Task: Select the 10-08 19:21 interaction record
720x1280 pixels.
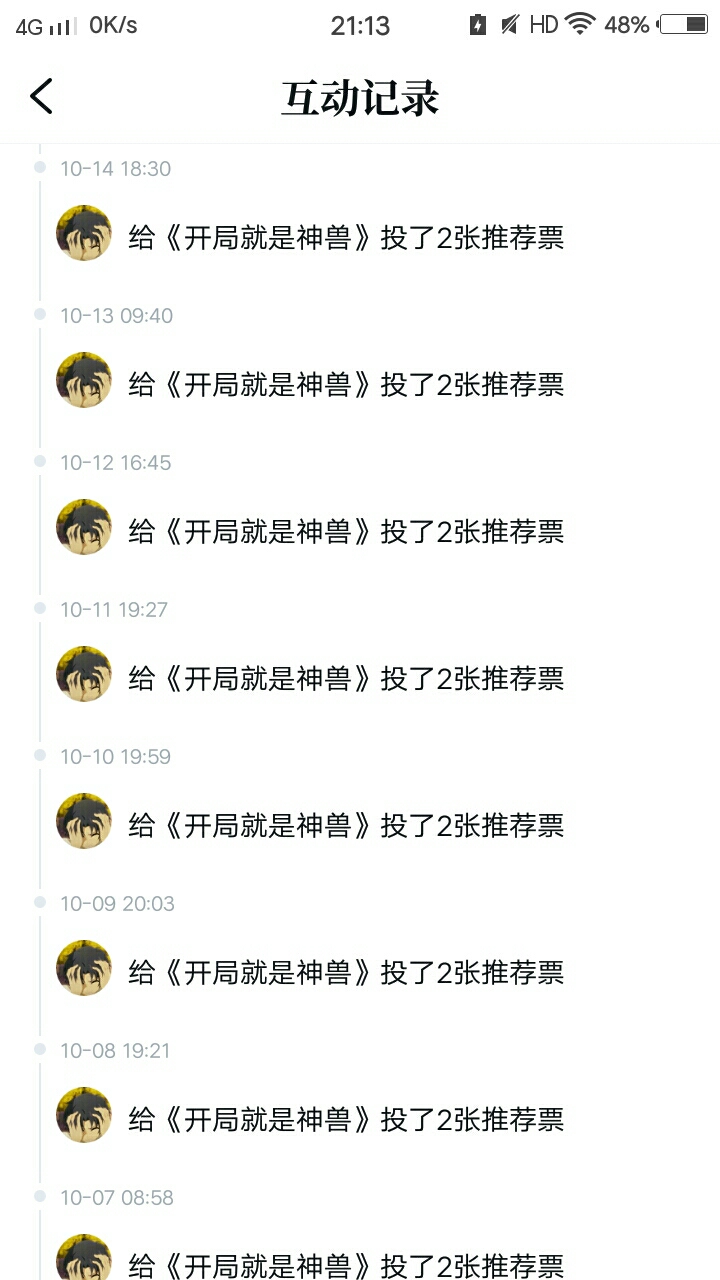Action: [345, 1119]
